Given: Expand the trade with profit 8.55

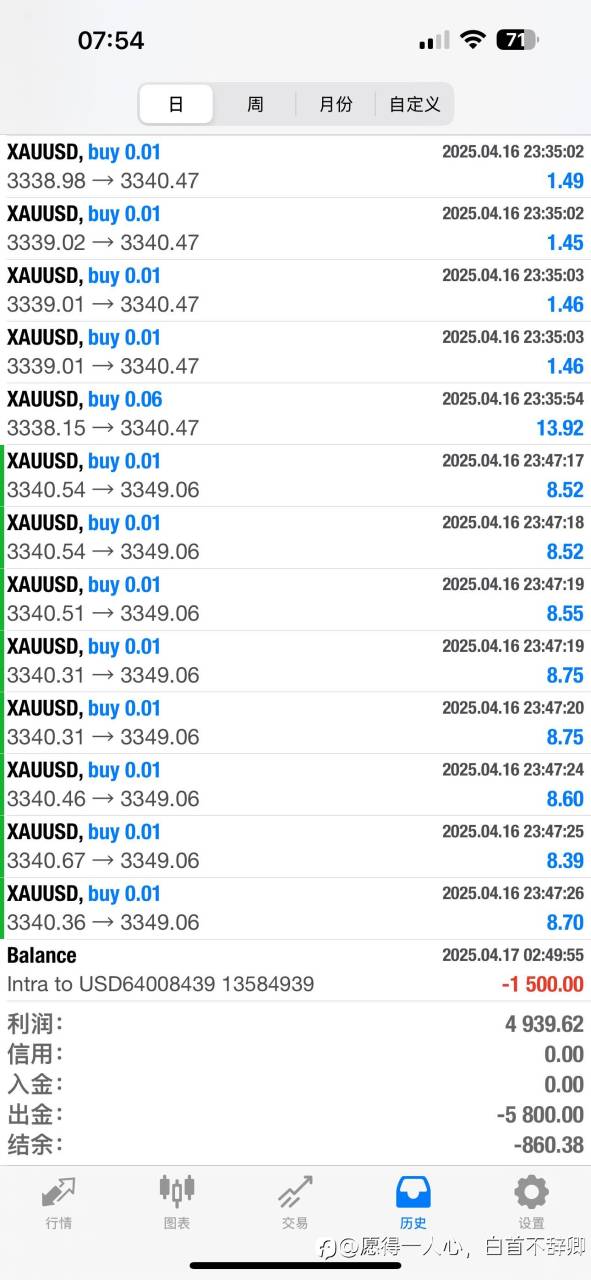Looking at the screenshot, I should coord(295,599).
